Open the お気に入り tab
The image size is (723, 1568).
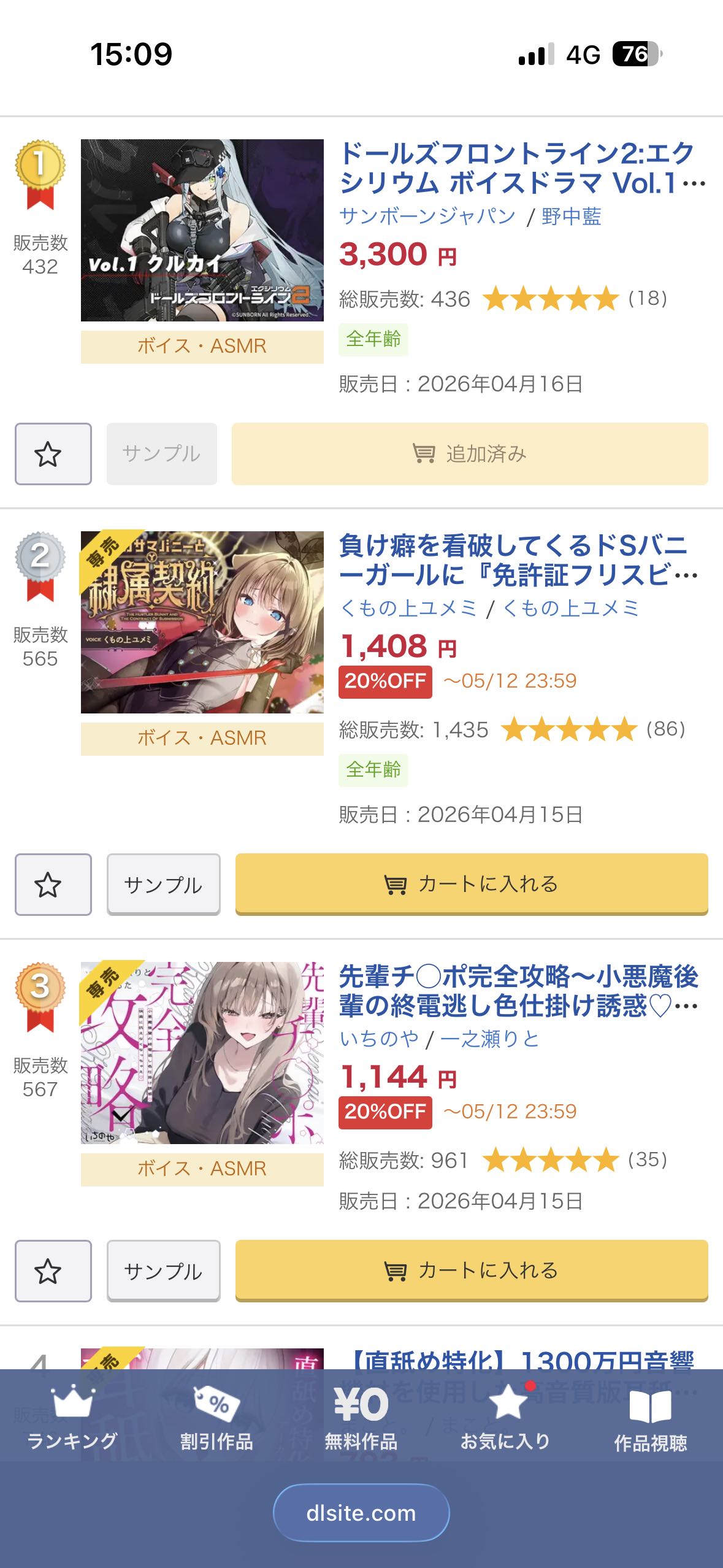point(505,1418)
